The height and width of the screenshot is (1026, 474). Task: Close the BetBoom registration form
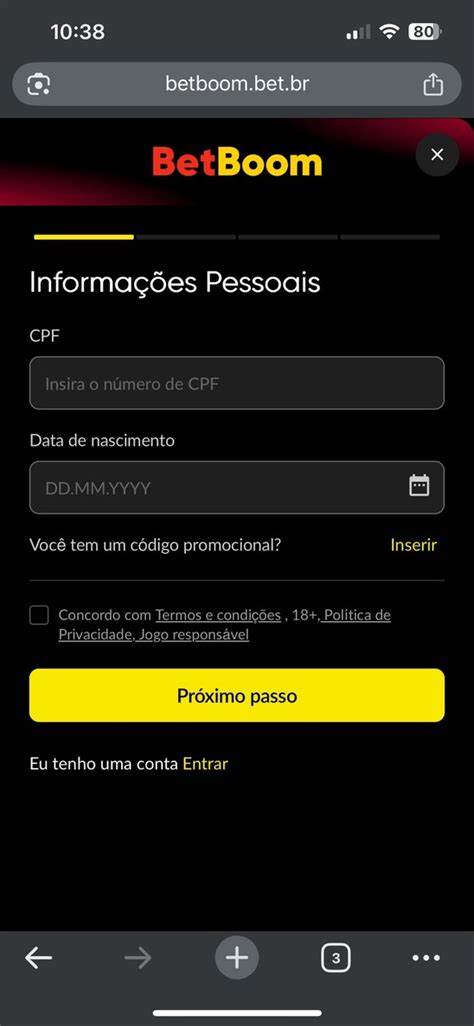pyautogui.click(x=437, y=154)
